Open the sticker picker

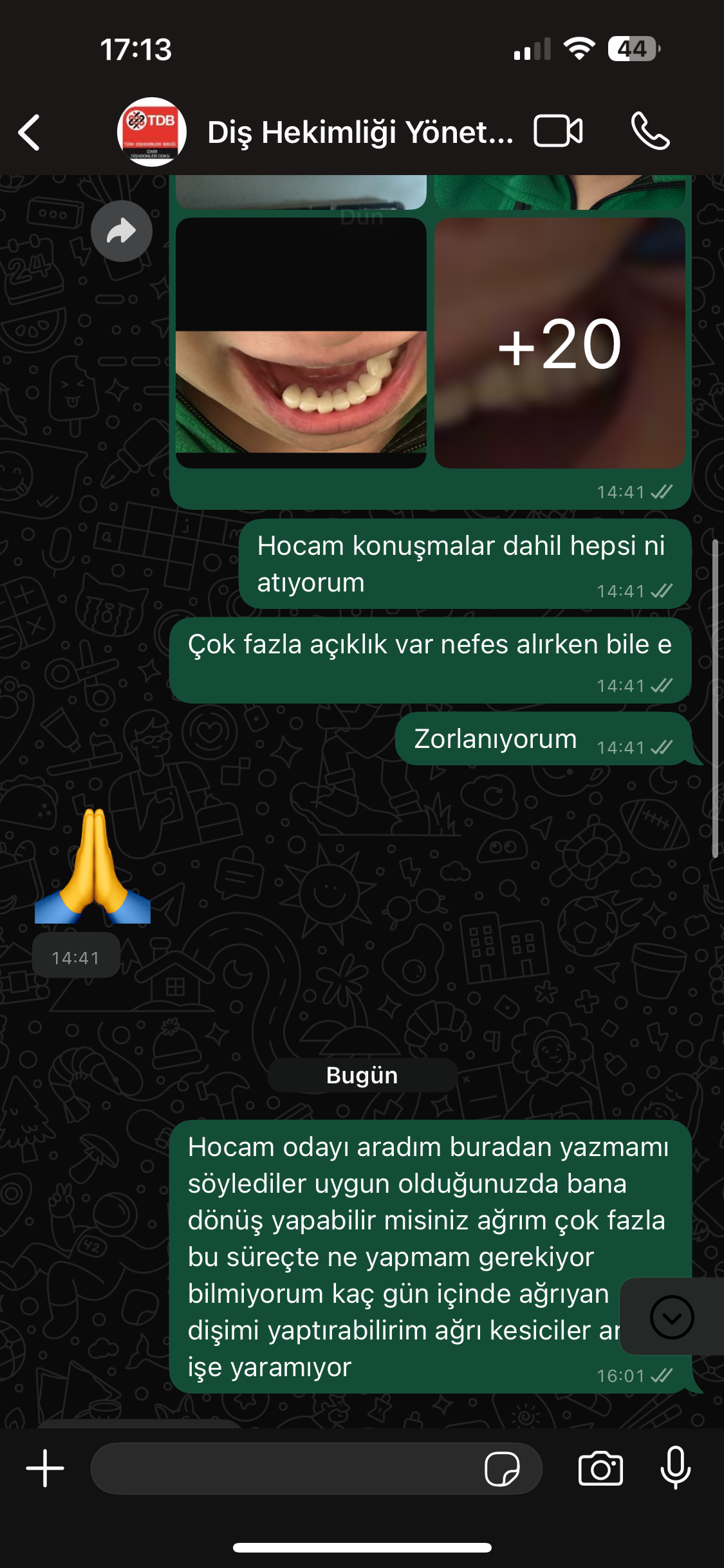tap(502, 1469)
